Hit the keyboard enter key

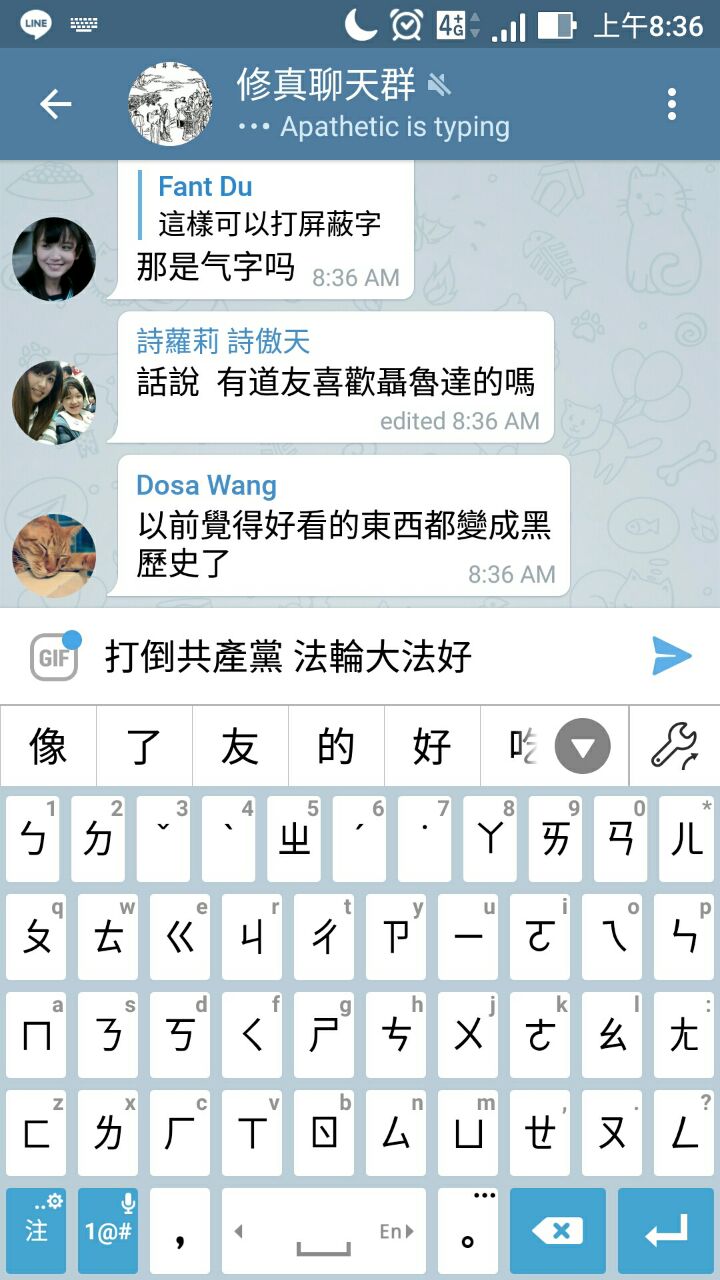[x=665, y=1231]
